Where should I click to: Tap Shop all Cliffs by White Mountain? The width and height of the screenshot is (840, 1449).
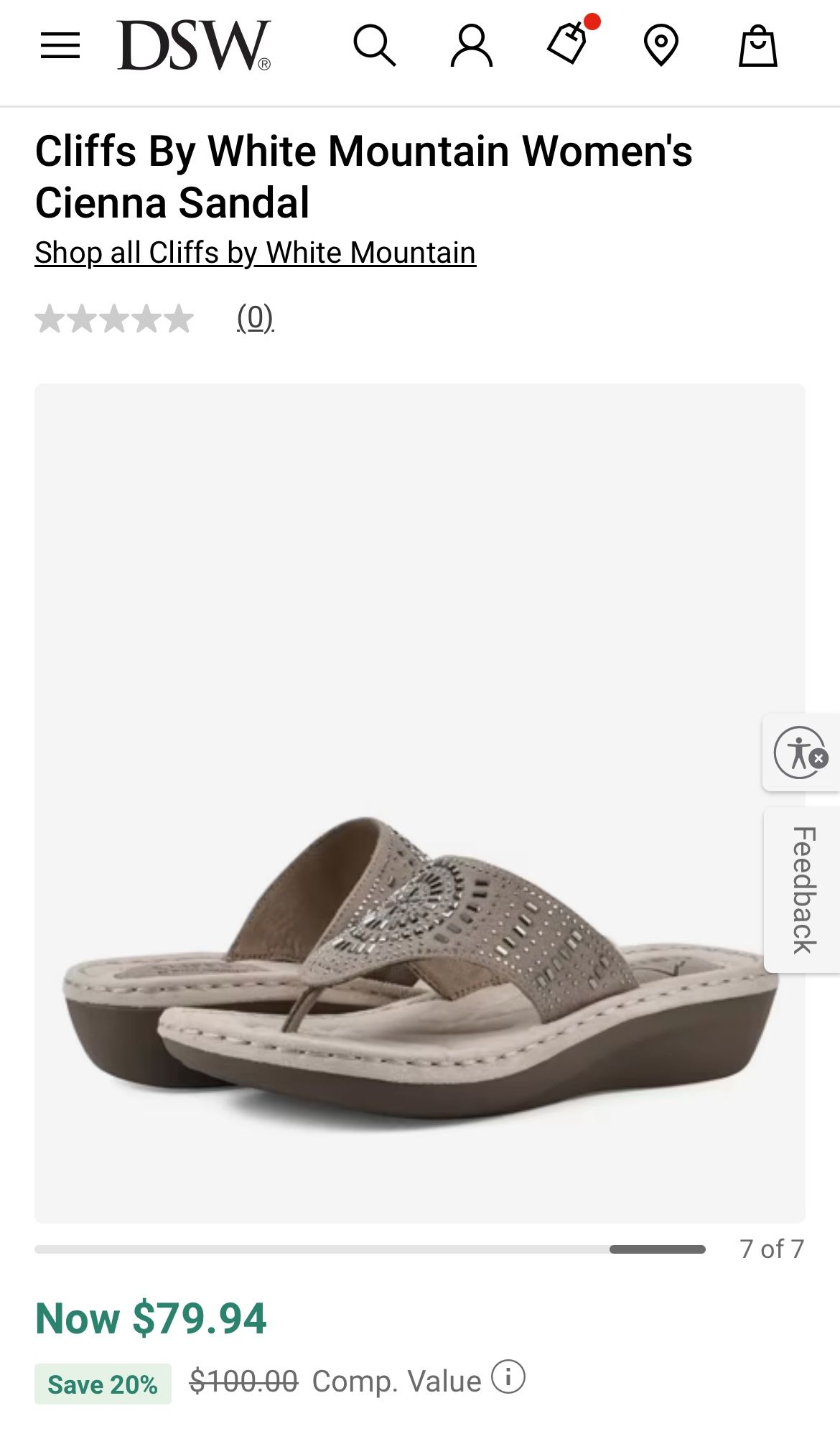pos(255,253)
